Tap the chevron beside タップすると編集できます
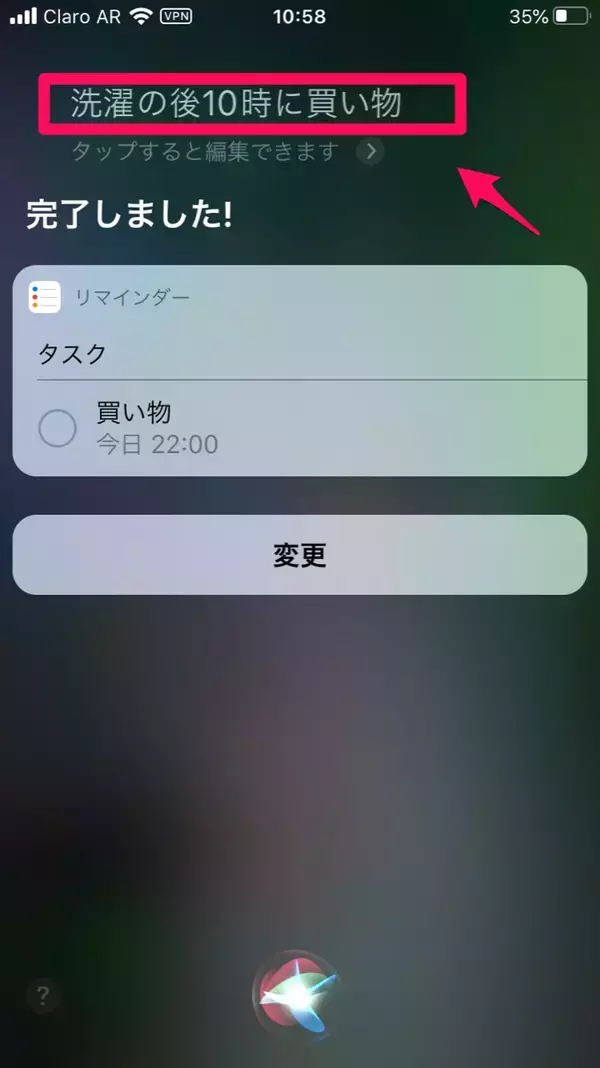This screenshot has height=1068, width=600. point(371,152)
